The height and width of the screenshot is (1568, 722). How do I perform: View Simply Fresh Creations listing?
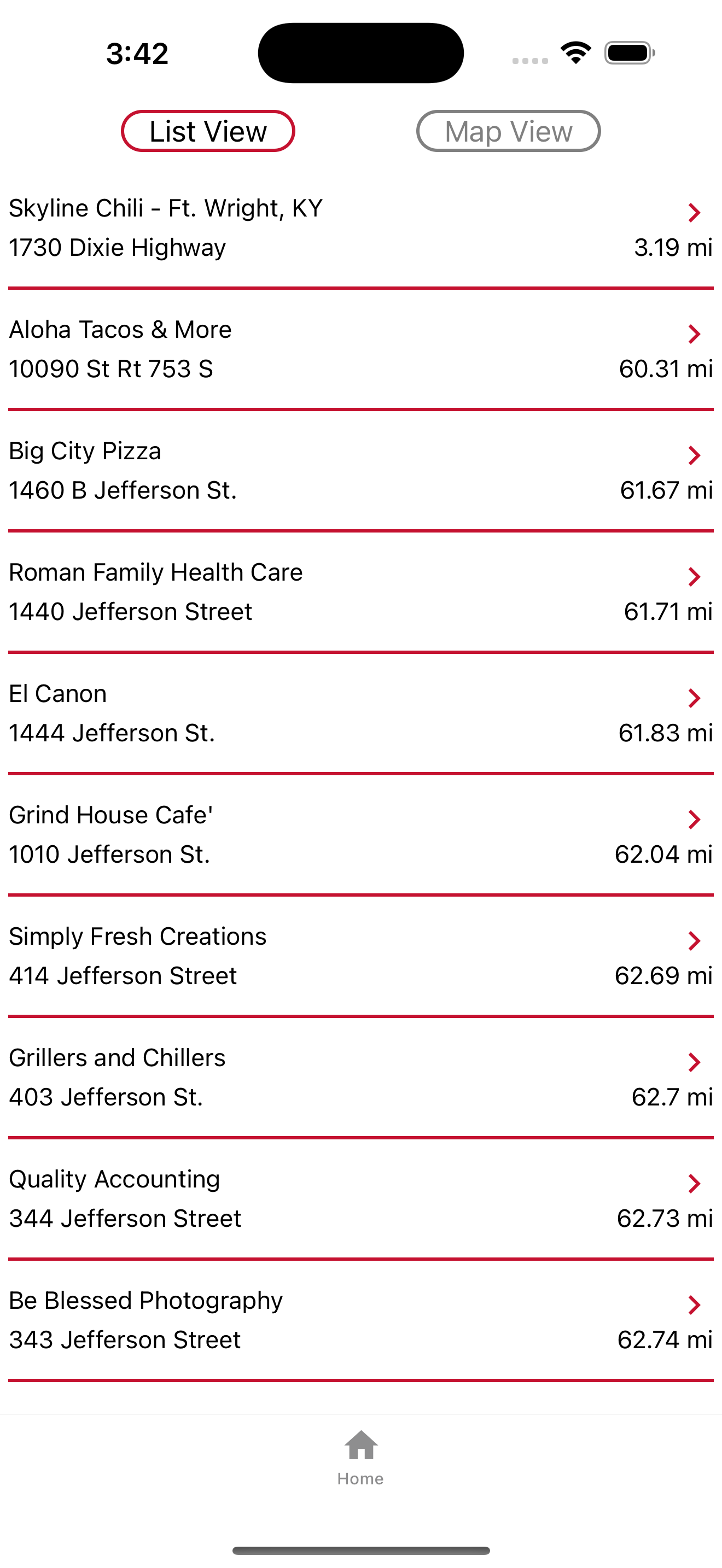(x=360, y=956)
